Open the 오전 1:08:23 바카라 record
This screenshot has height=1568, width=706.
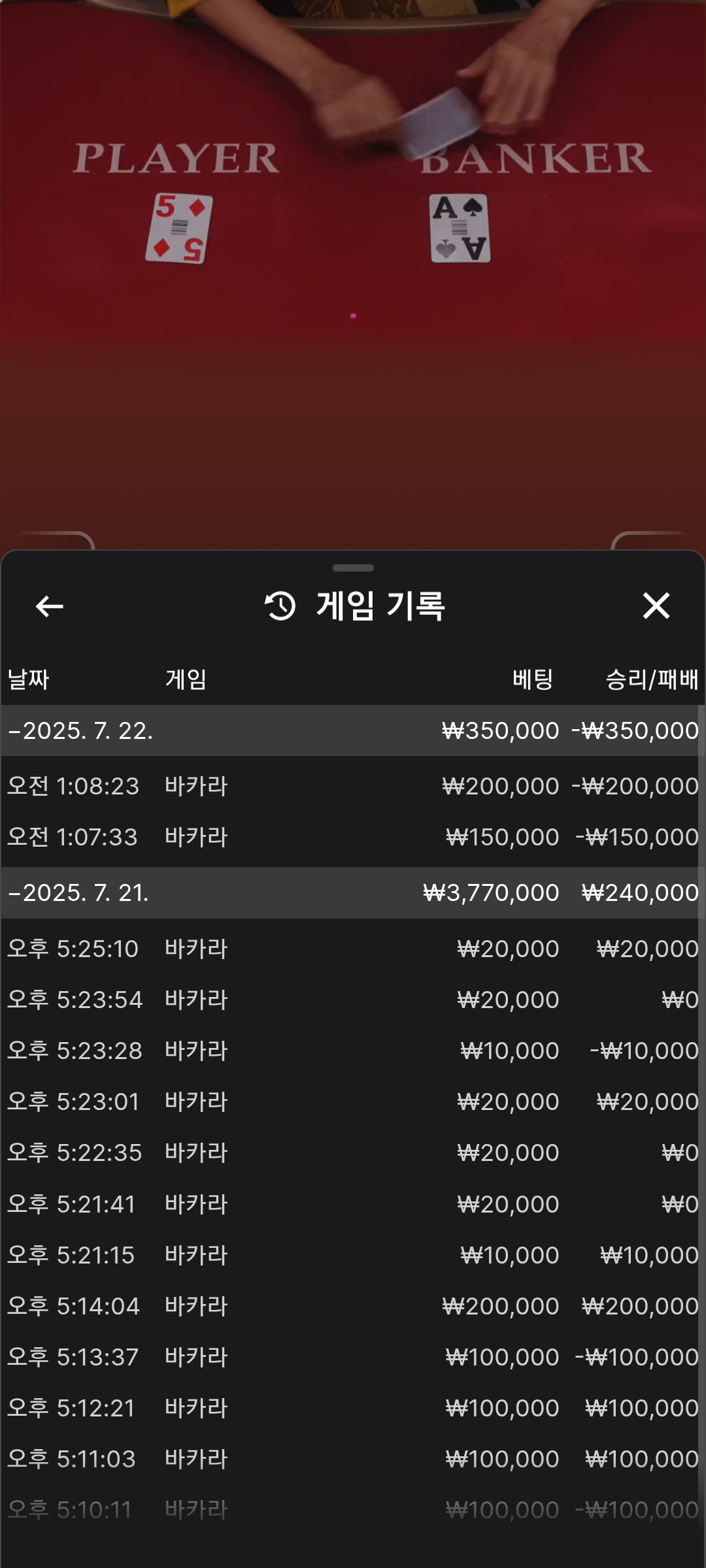click(x=353, y=786)
